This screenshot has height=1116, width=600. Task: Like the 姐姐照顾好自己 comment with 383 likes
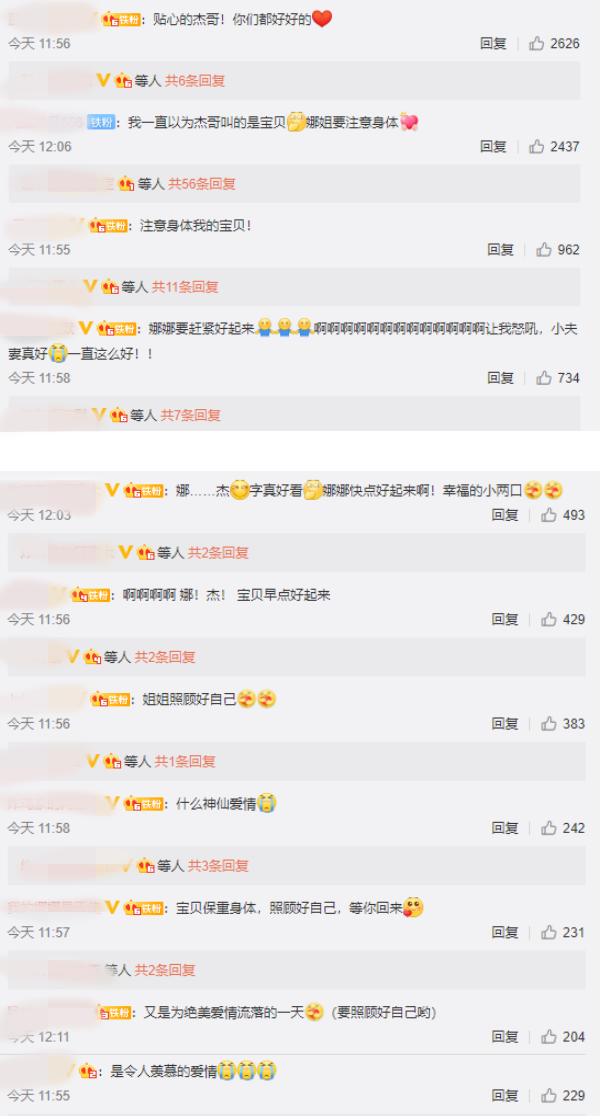click(x=549, y=723)
